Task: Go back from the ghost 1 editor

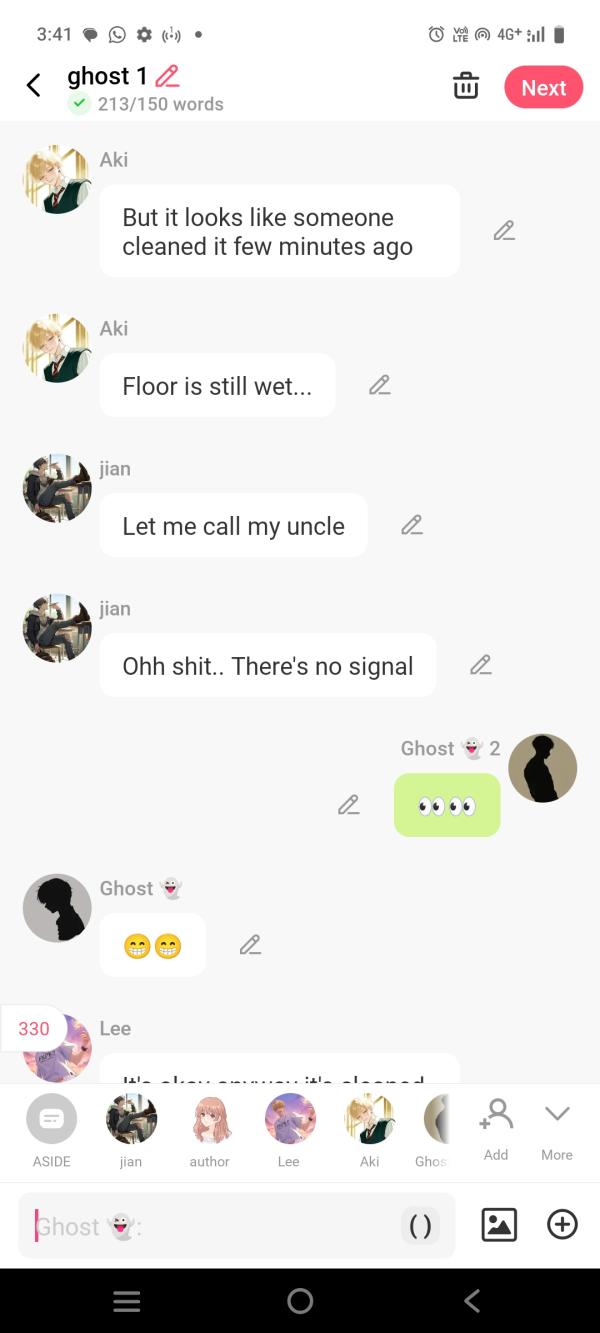Action: [x=33, y=86]
